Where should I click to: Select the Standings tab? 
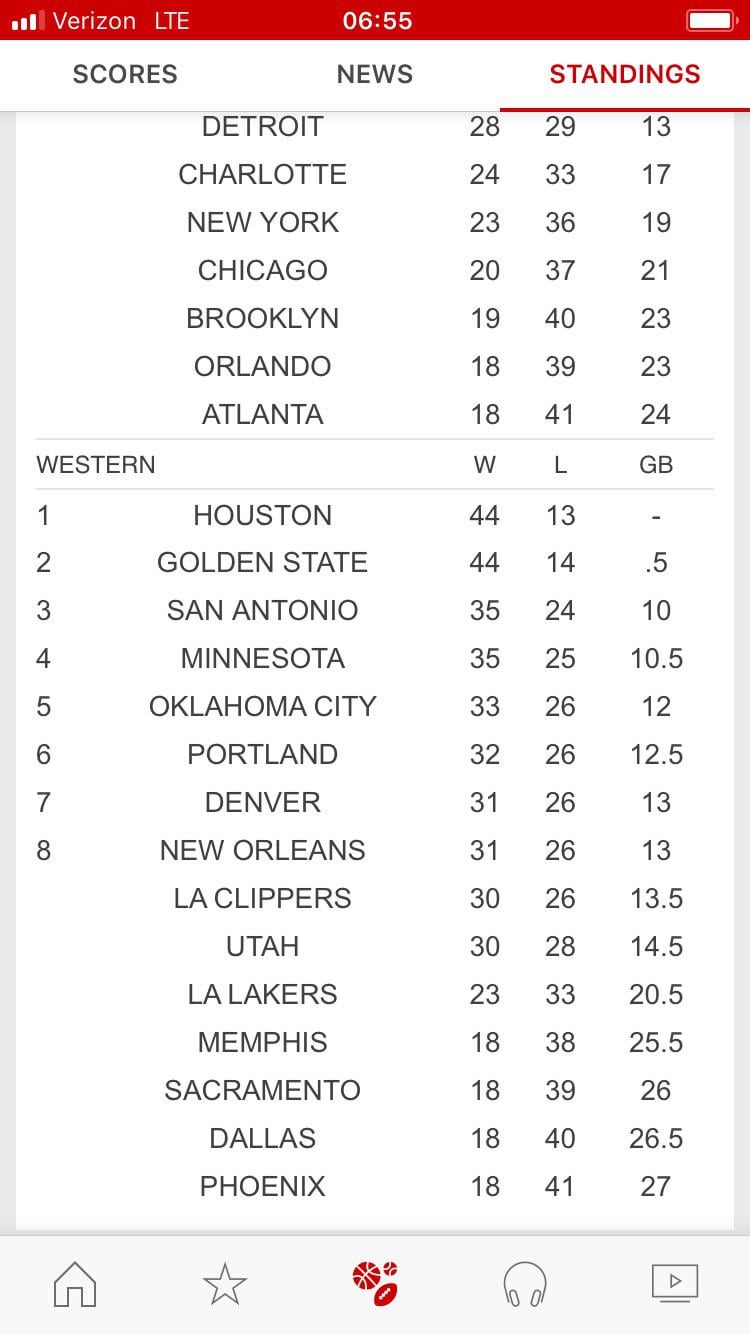625,74
